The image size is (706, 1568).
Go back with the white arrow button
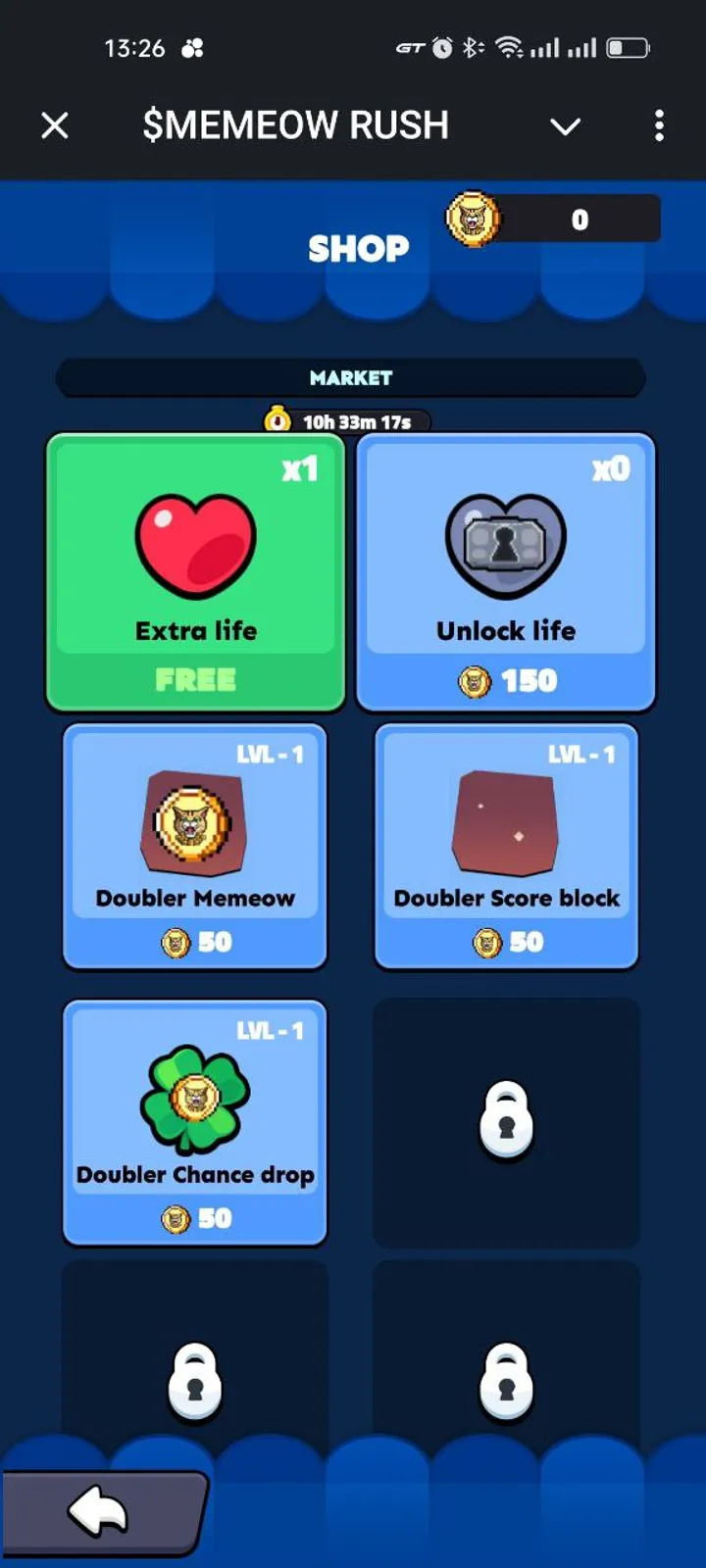tap(100, 1511)
